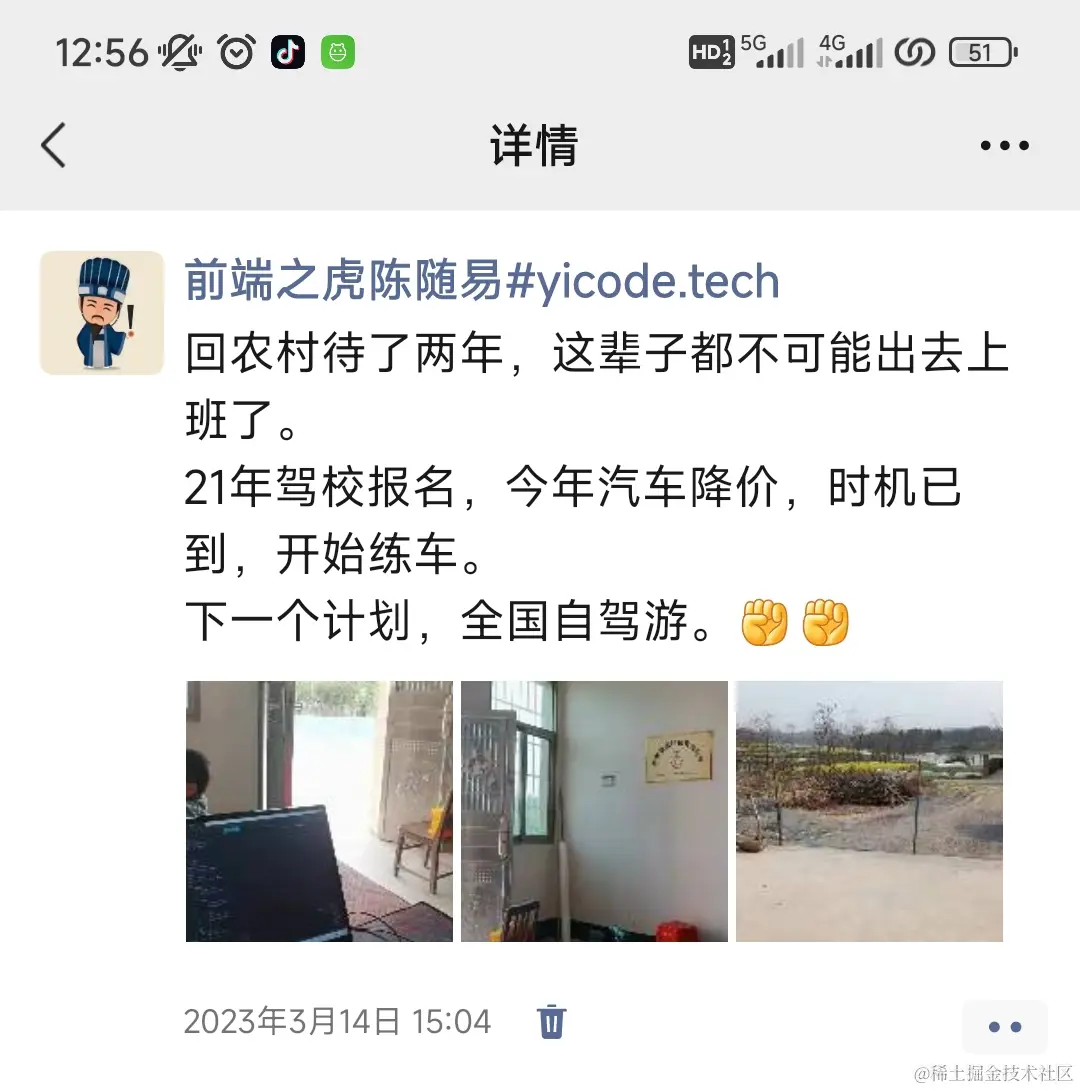Open the three-dot overflow menu in header
The height and width of the screenshot is (1090, 1080).
click(1004, 146)
